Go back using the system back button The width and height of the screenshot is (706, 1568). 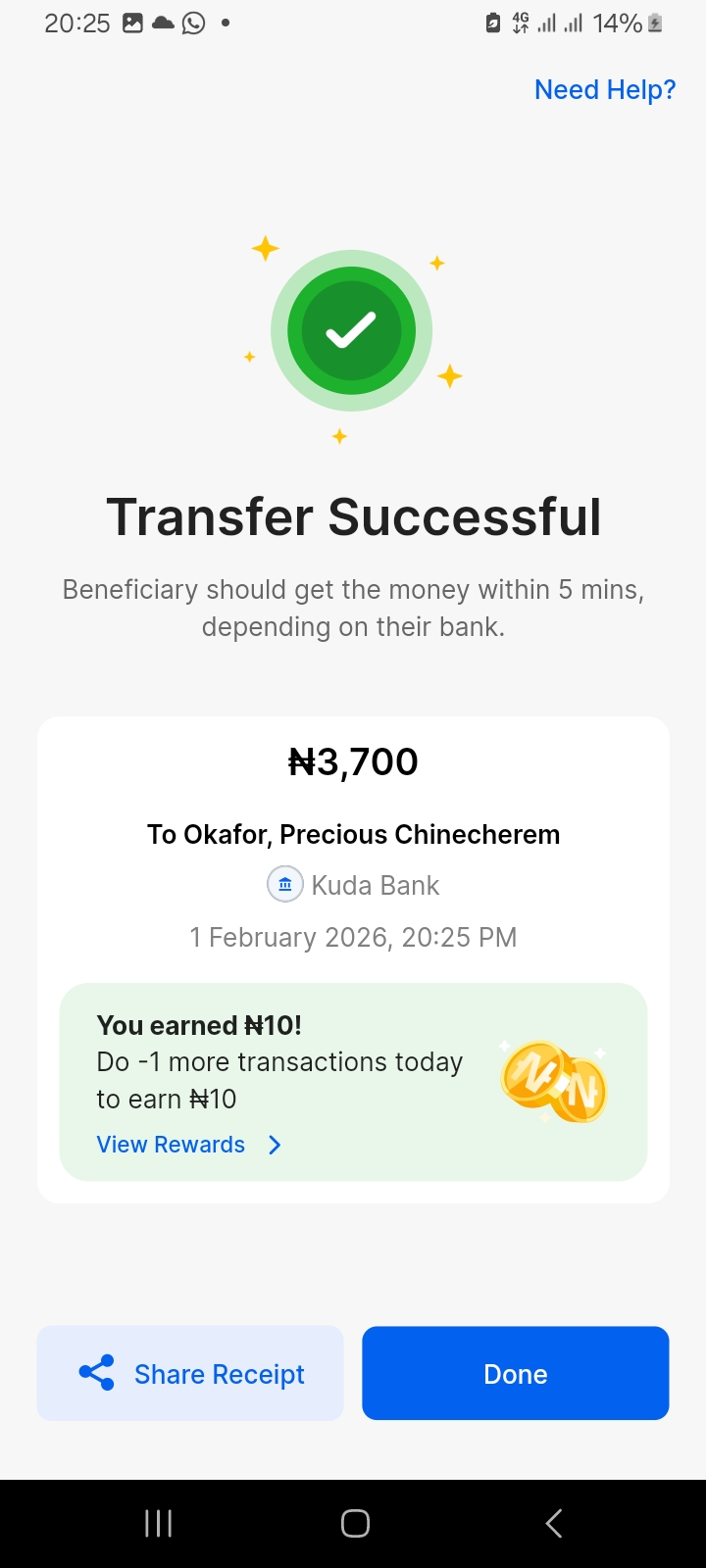click(553, 1523)
